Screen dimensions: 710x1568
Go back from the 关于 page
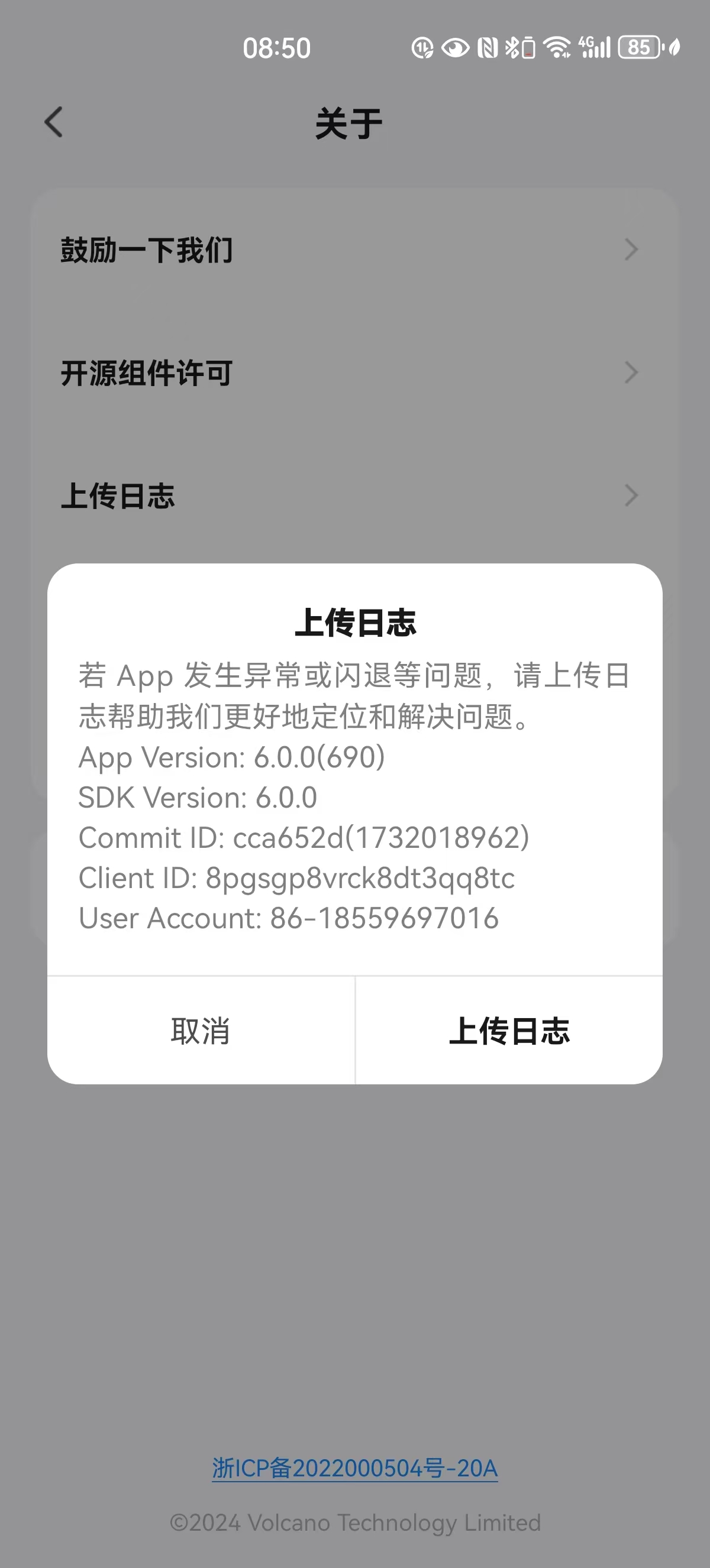pos(54,122)
